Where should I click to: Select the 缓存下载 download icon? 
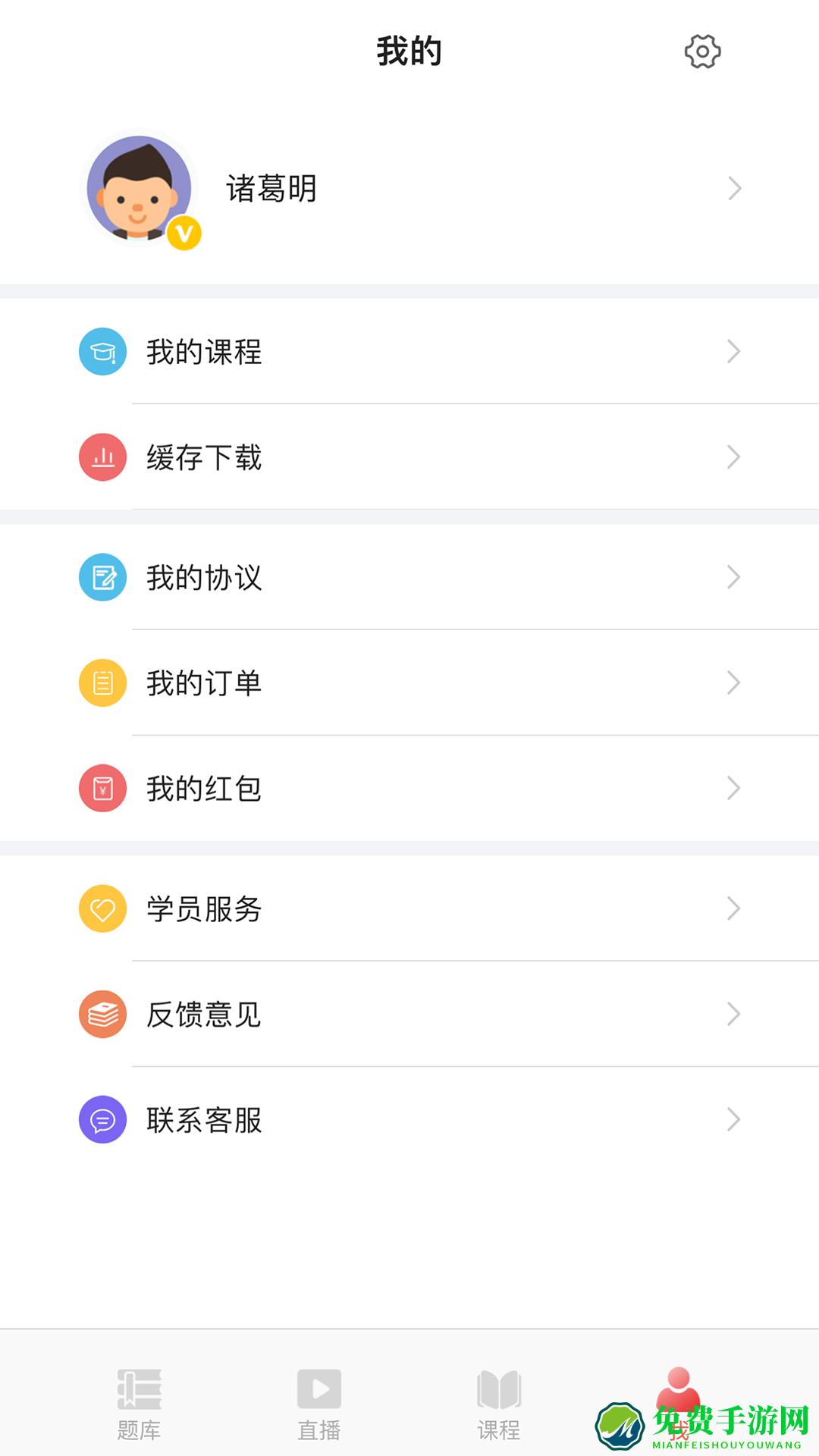pyautogui.click(x=102, y=457)
